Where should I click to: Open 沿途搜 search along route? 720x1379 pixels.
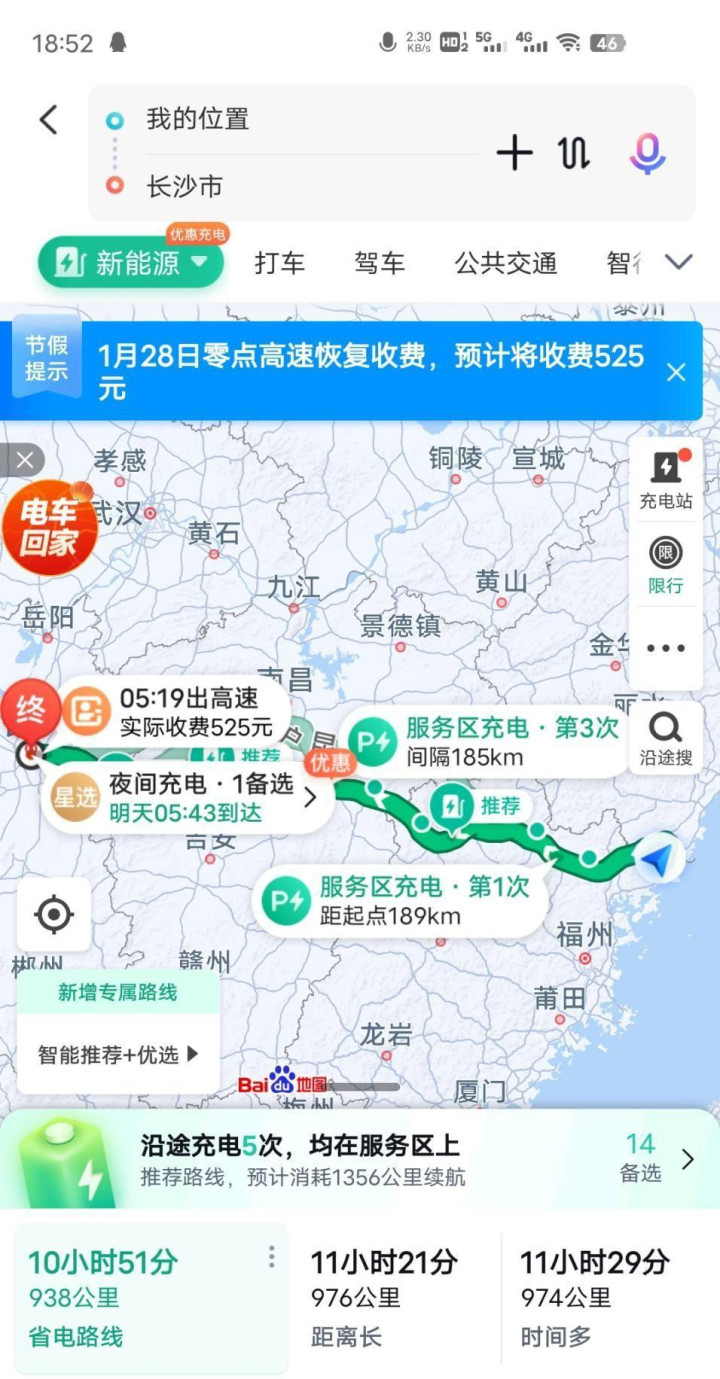tap(666, 740)
